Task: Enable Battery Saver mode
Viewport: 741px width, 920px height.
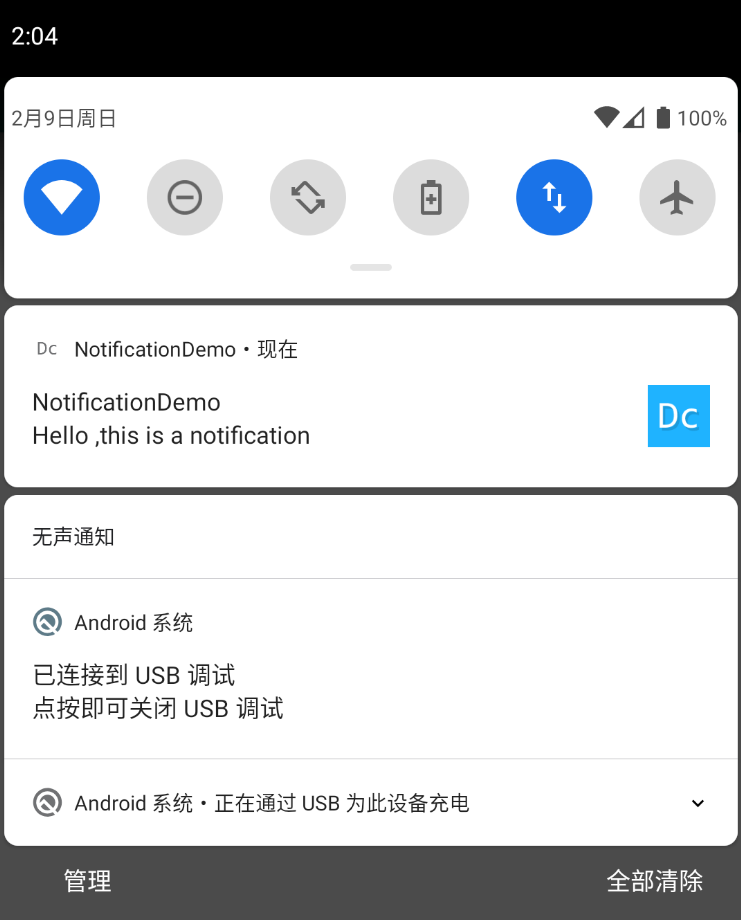Action: point(431,197)
